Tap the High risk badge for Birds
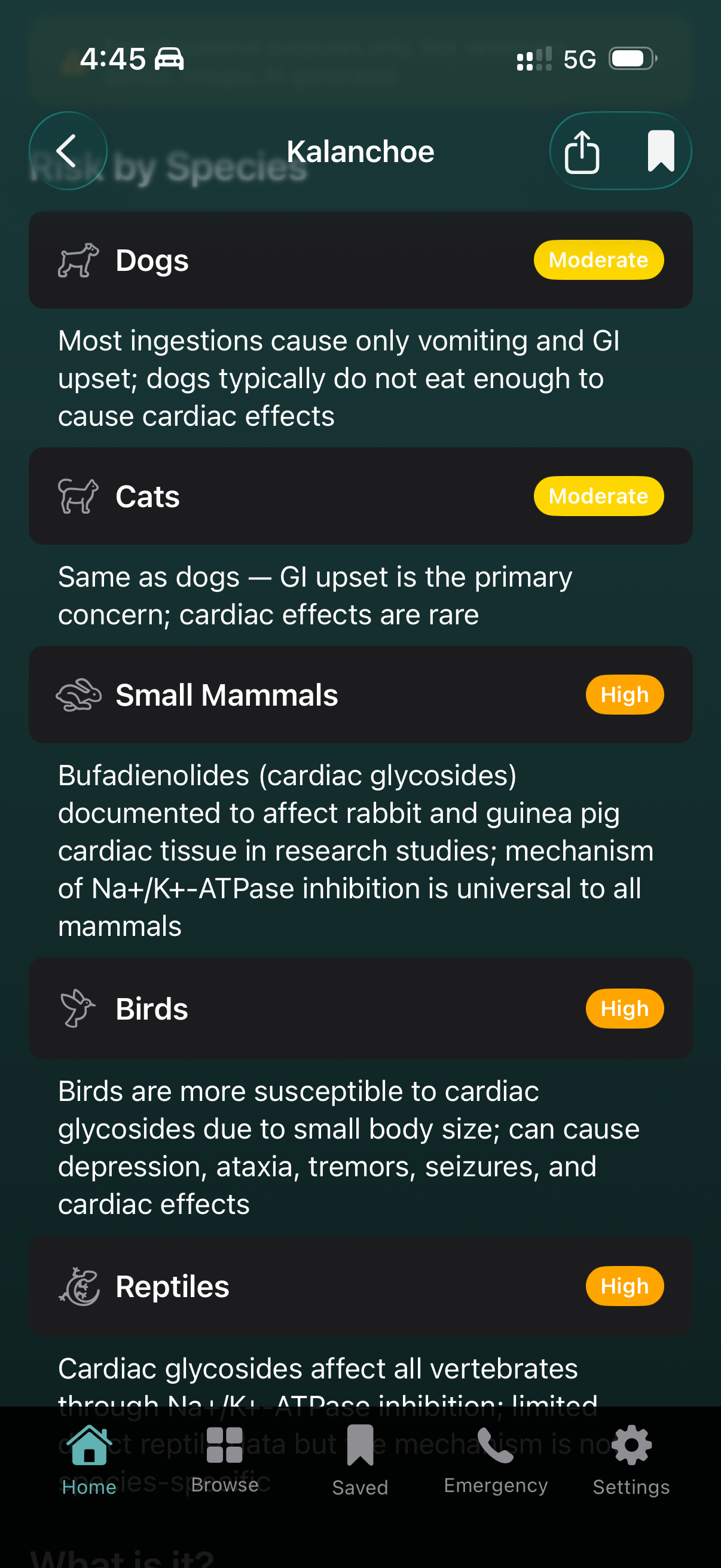Viewport: 721px width, 1568px height. [x=624, y=1008]
